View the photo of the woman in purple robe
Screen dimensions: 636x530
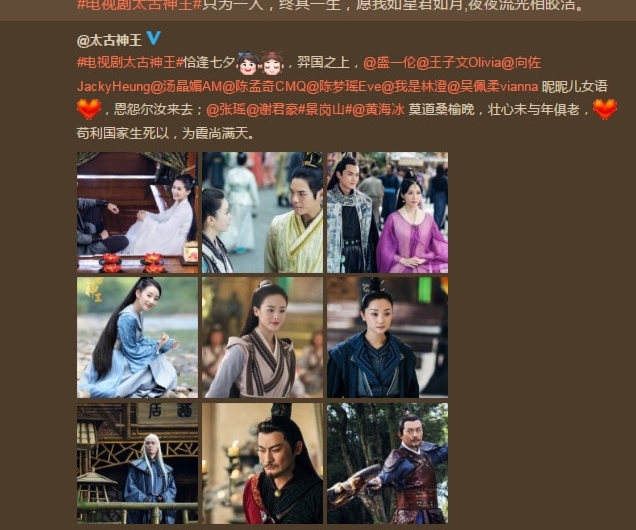pyautogui.click(x=387, y=212)
